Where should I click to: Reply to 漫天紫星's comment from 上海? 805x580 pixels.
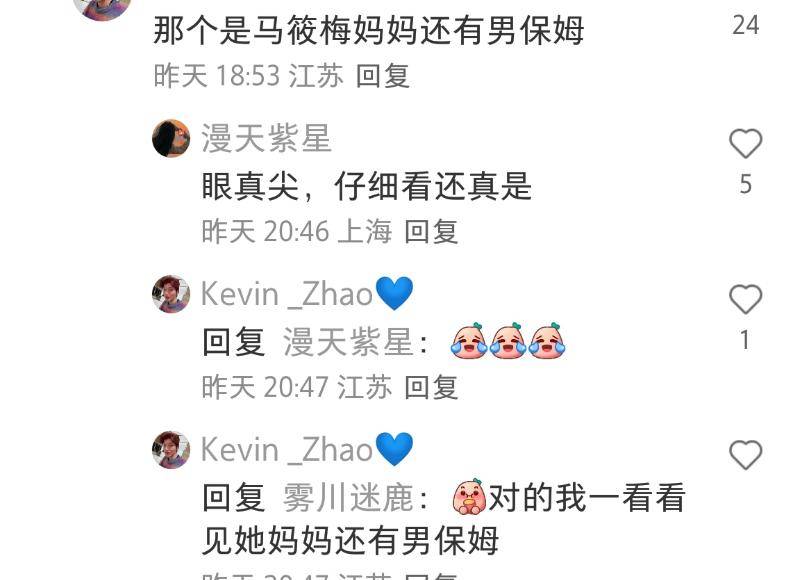click(x=431, y=232)
